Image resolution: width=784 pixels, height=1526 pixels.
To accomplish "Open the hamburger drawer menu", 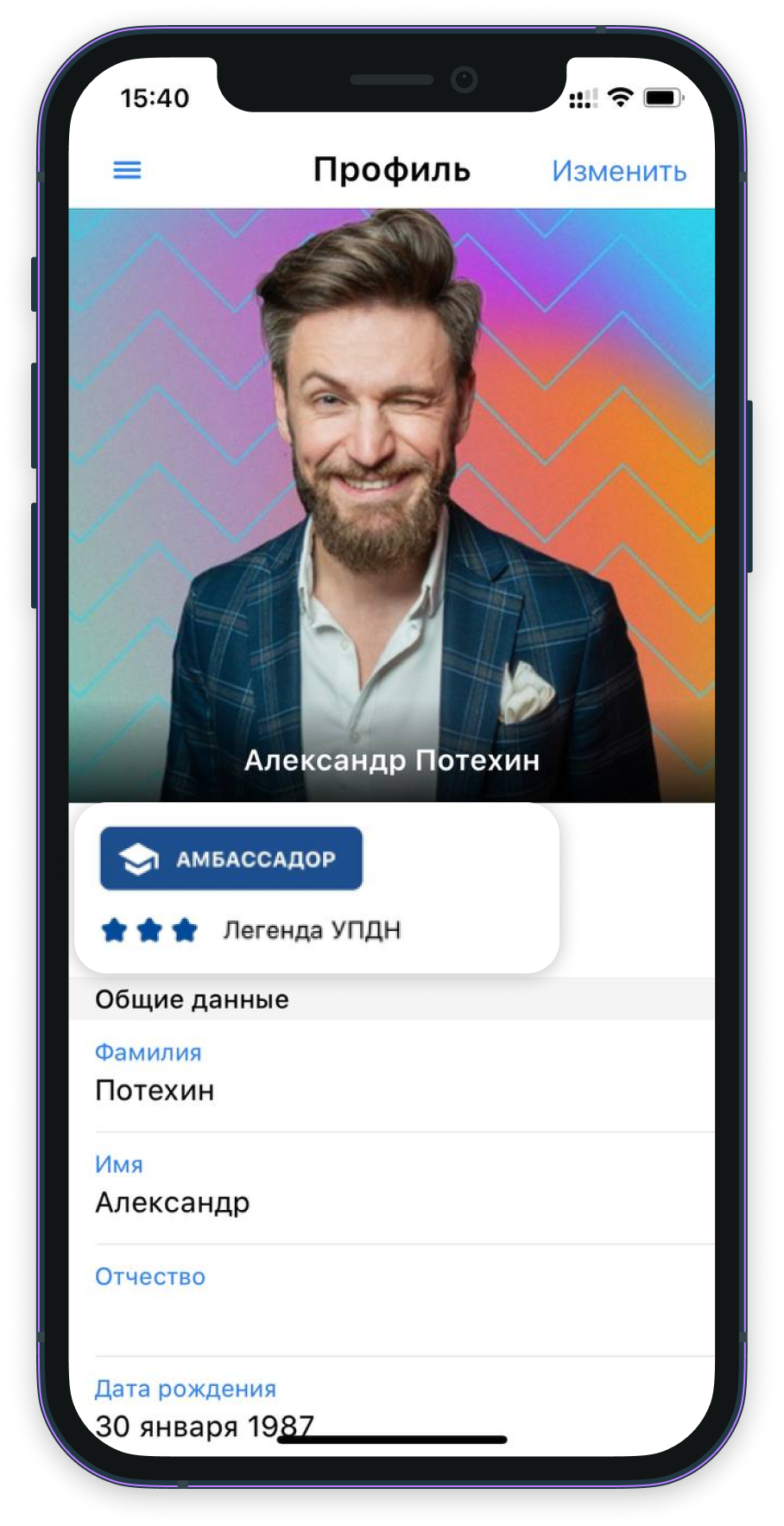I will pyautogui.click(x=127, y=170).
